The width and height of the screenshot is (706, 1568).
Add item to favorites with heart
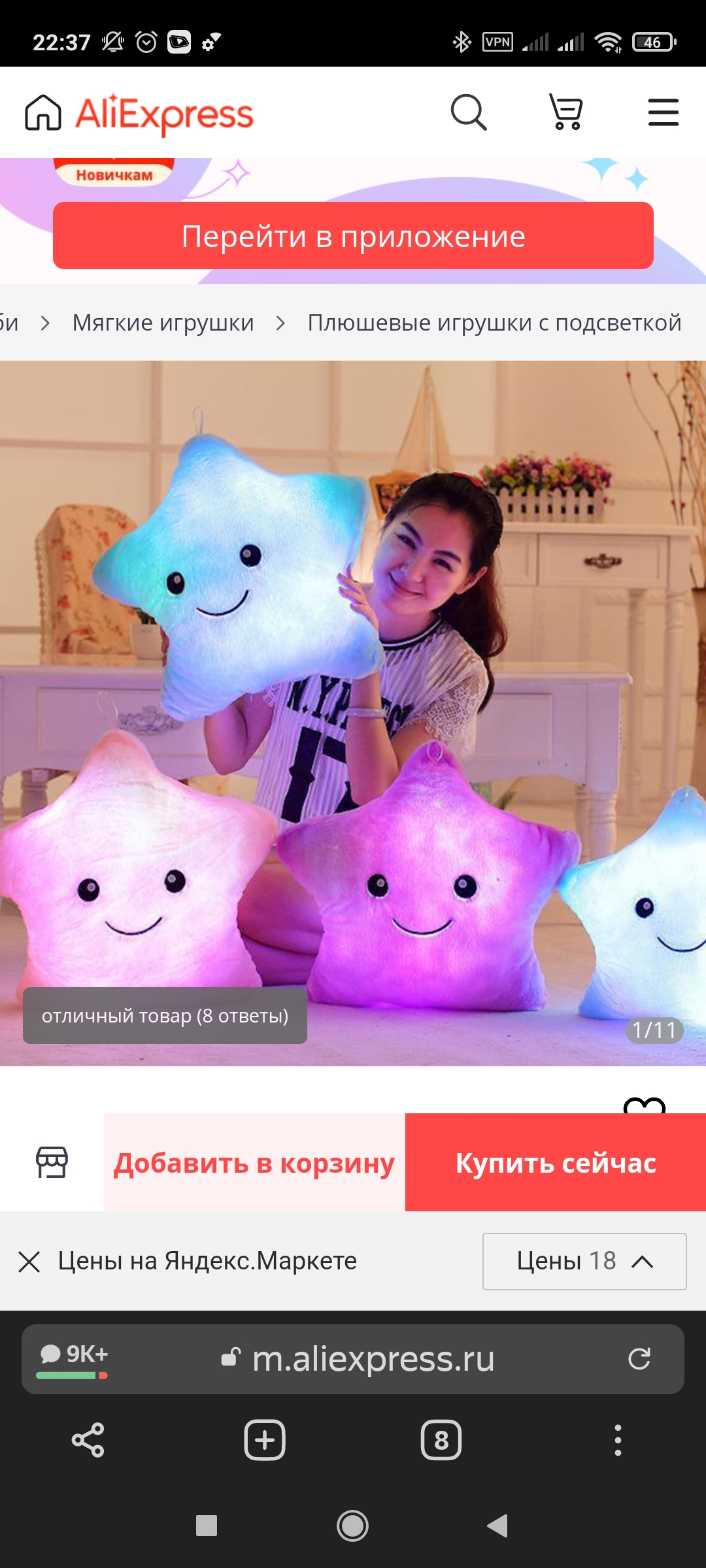[x=644, y=1105]
